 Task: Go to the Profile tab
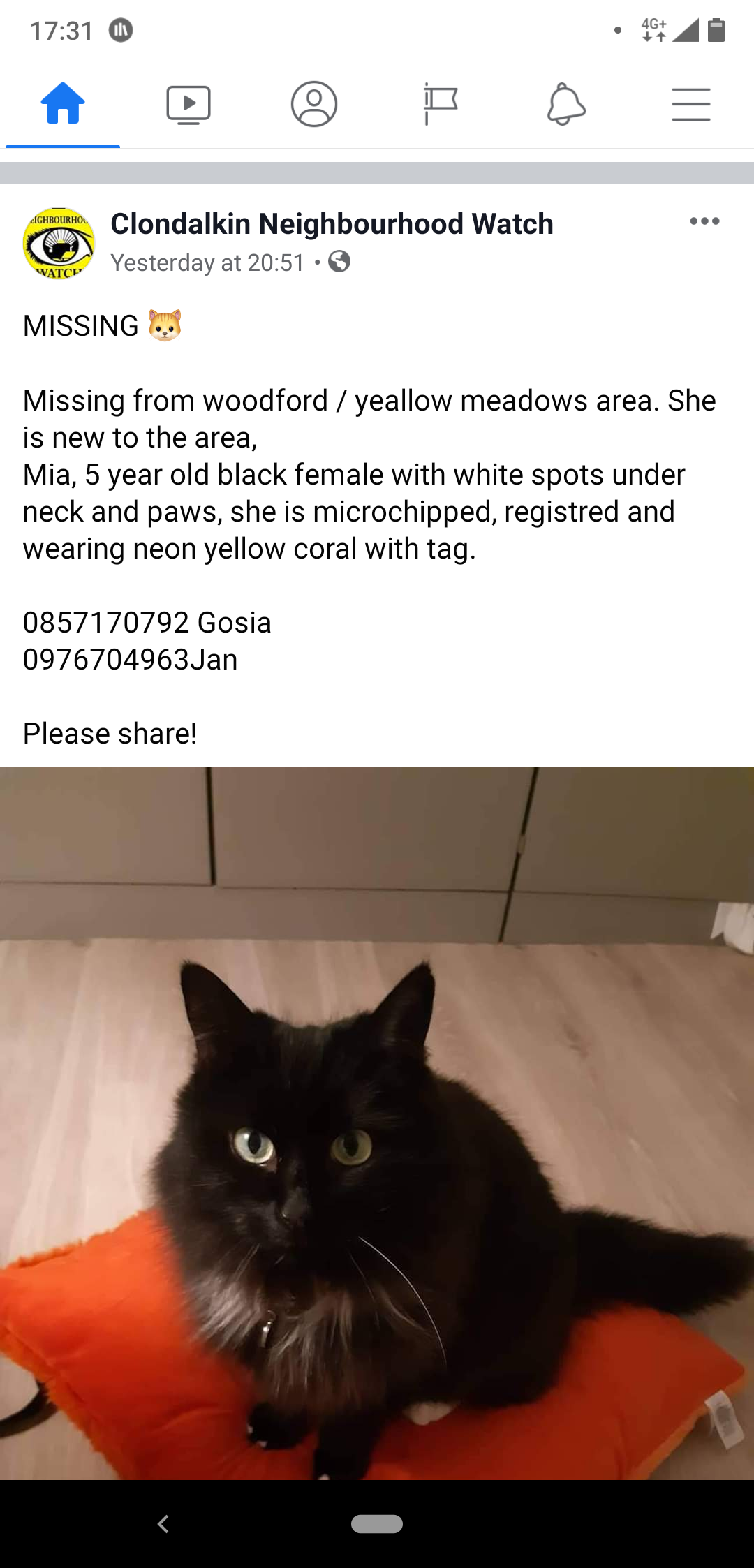point(314,105)
